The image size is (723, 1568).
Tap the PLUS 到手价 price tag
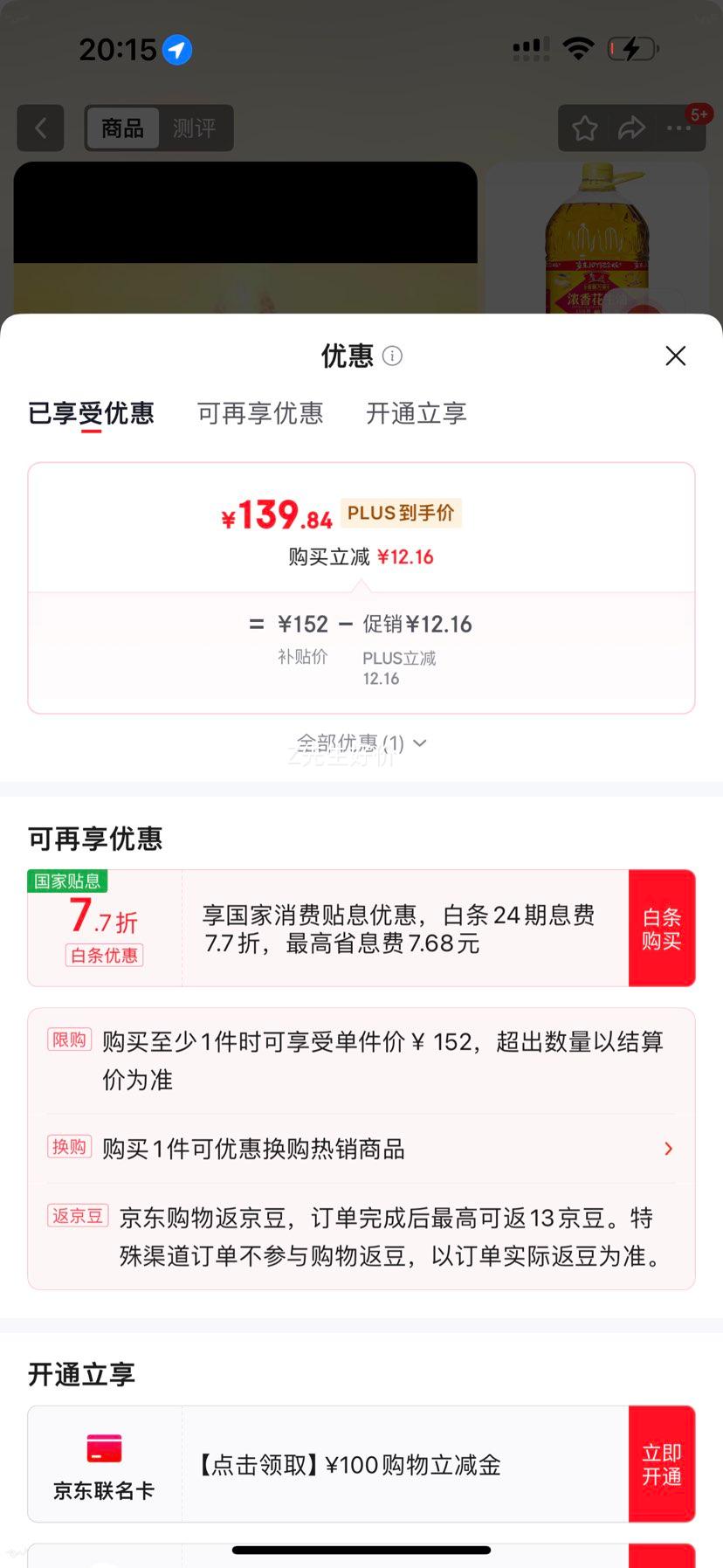point(403,513)
